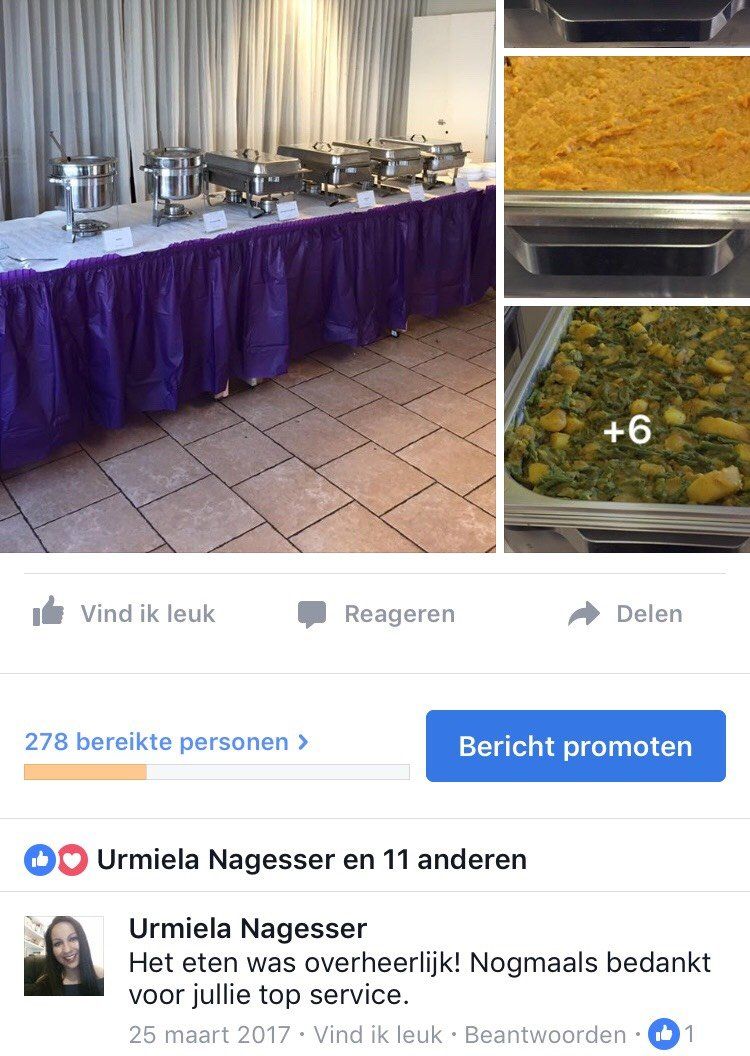Tap the Bericht promoten button
The width and height of the screenshot is (750, 1056).
575,746
